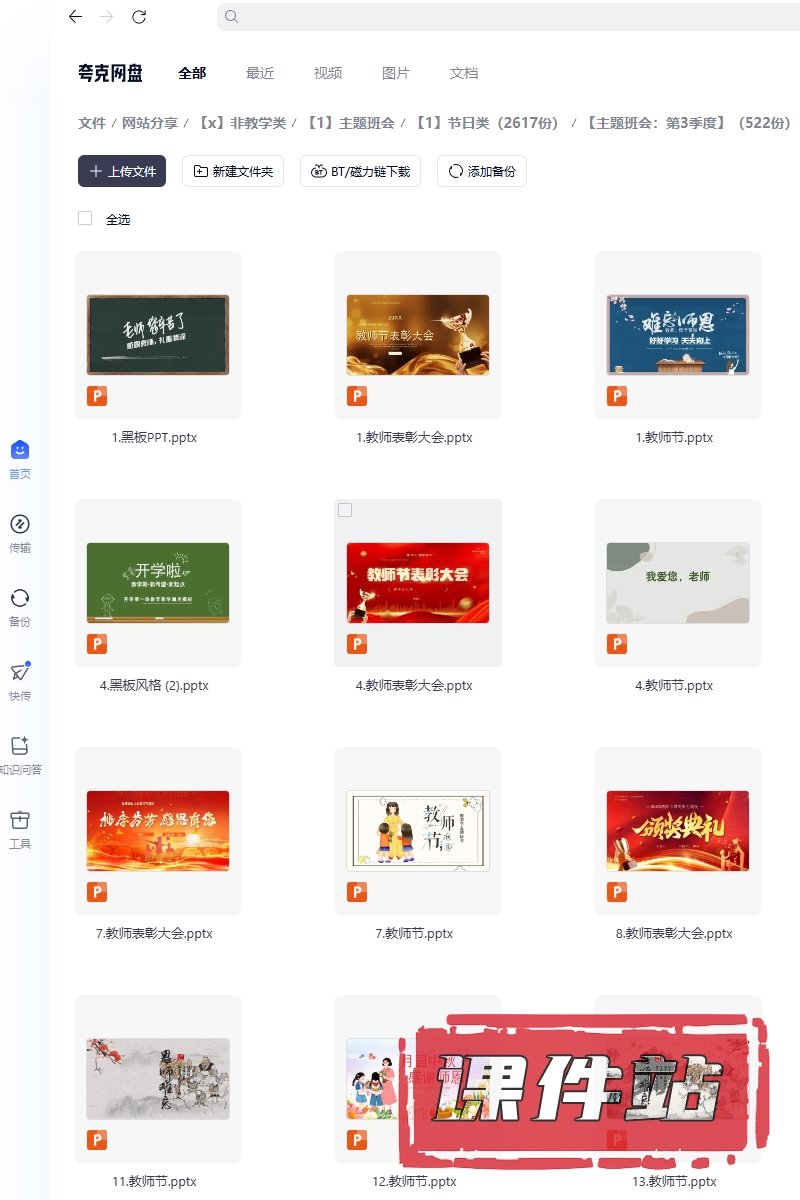Tap the search box at the top
Image resolution: width=800 pixels, height=1200 pixels.
[x=500, y=16]
